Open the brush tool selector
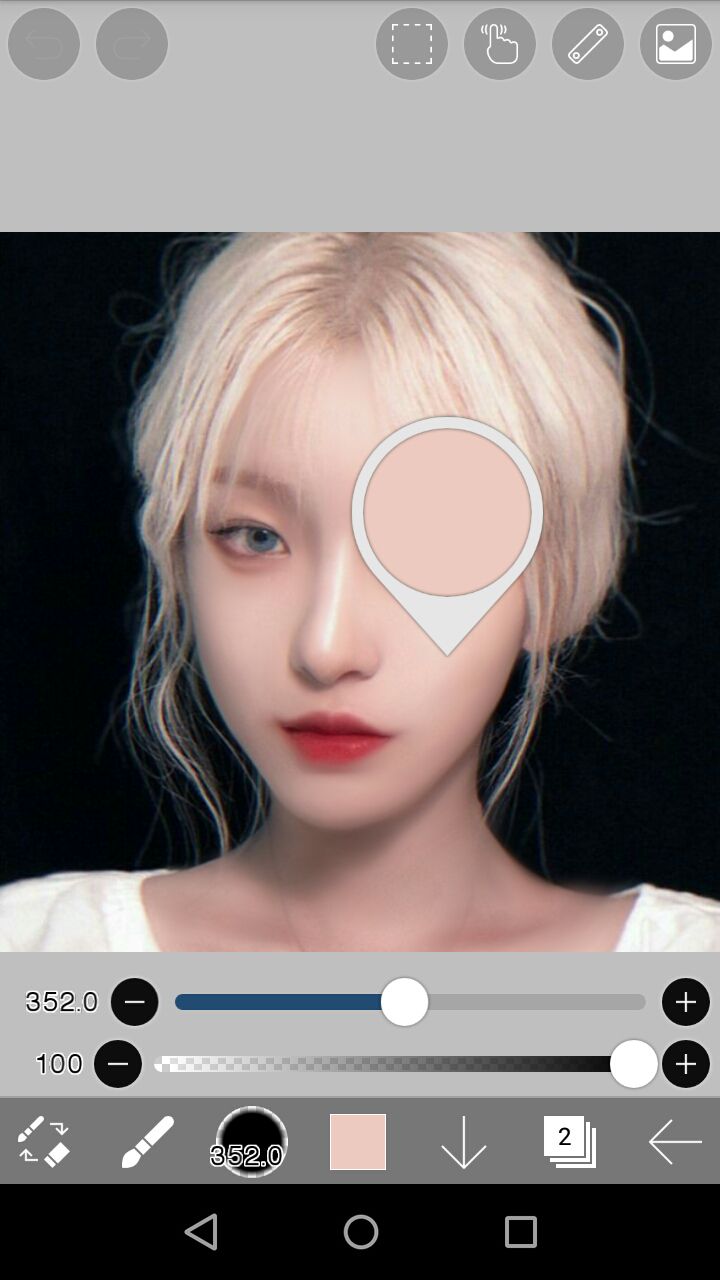720x1280 pixels. click(x=147, y=1141)
